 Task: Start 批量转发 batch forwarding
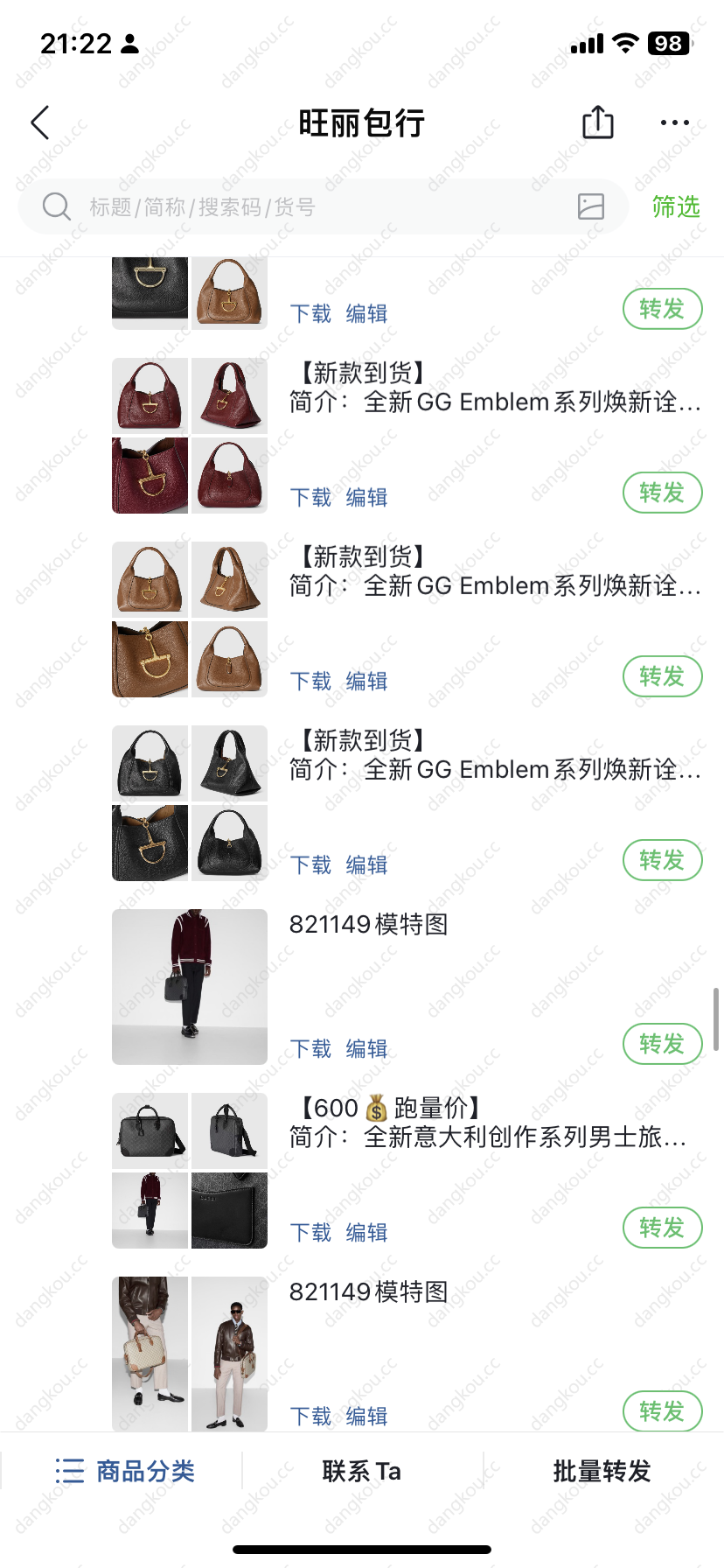click(x=602, y=1471)
